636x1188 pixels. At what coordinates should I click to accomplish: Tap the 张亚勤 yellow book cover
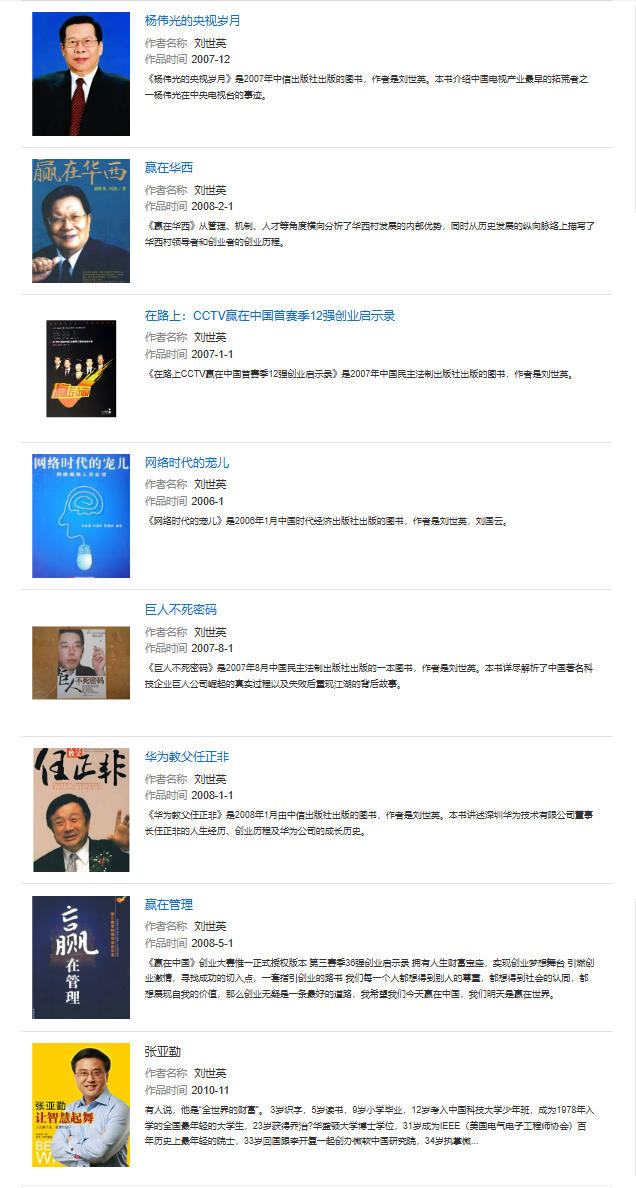[81, 1104]
